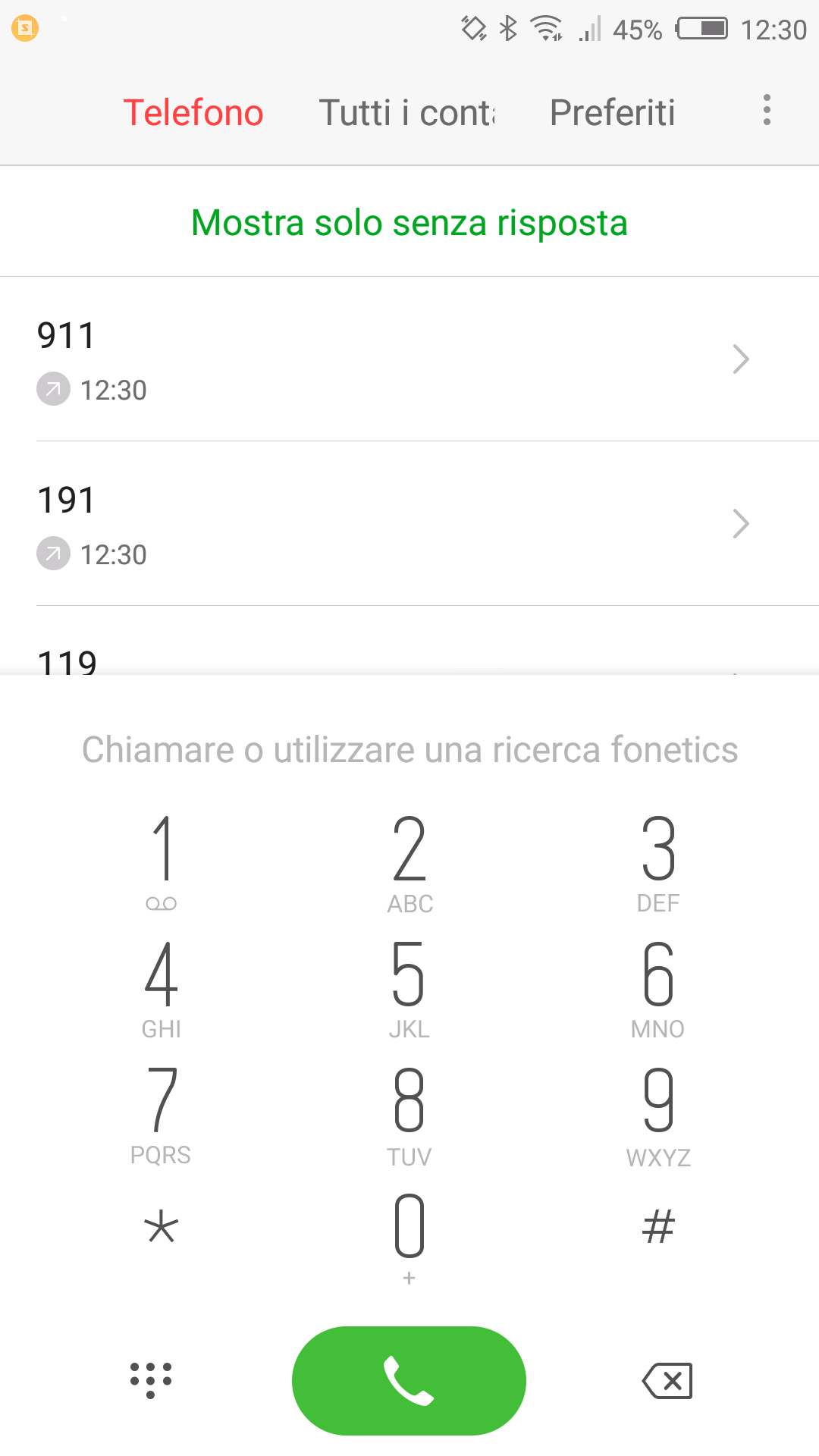Screen dimensions: 819x1456
Task: Dial digit 7 PQRS
Action: [x=162, y=1115]
